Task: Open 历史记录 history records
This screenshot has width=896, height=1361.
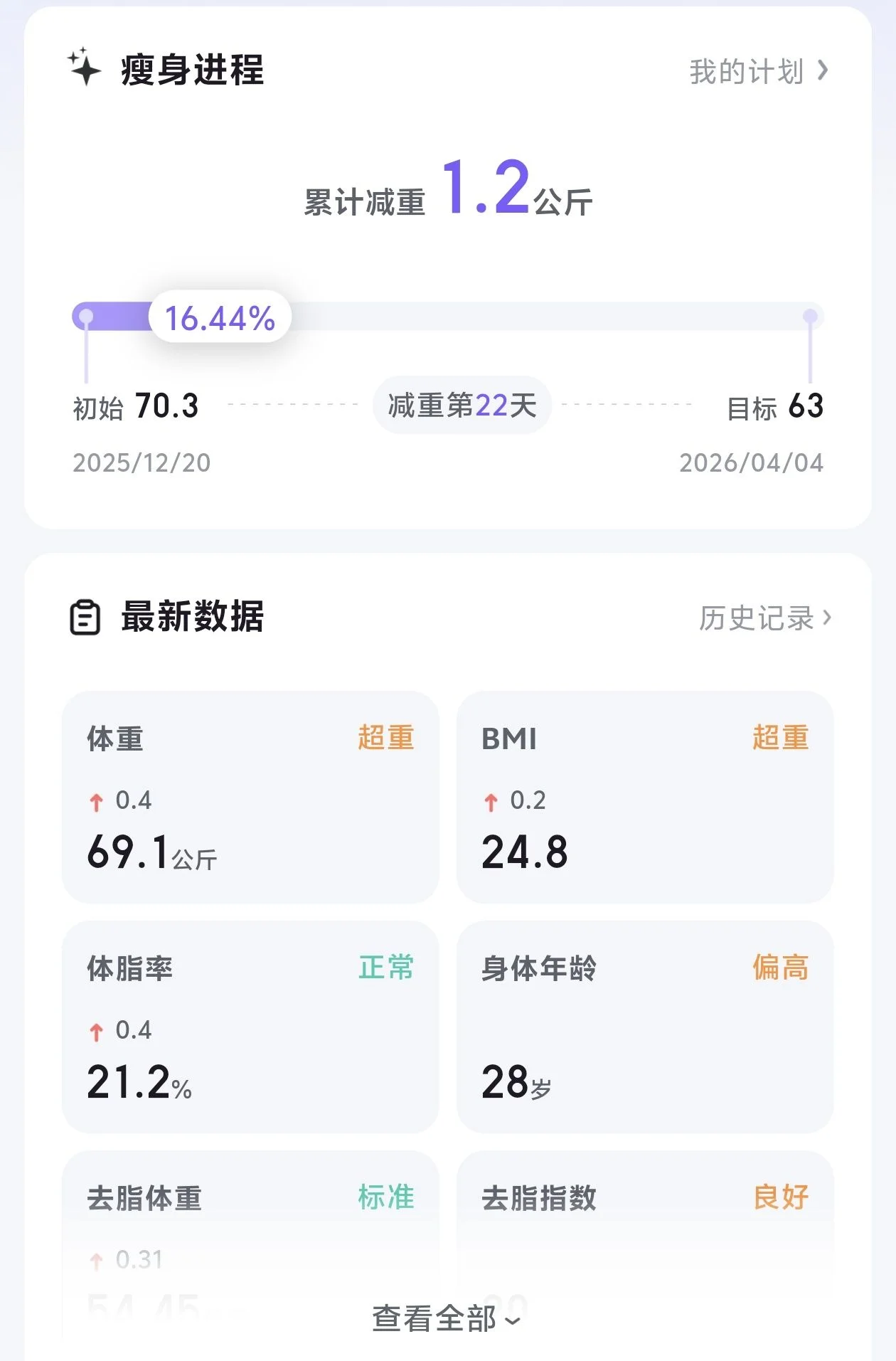Action: pos(764,618)
